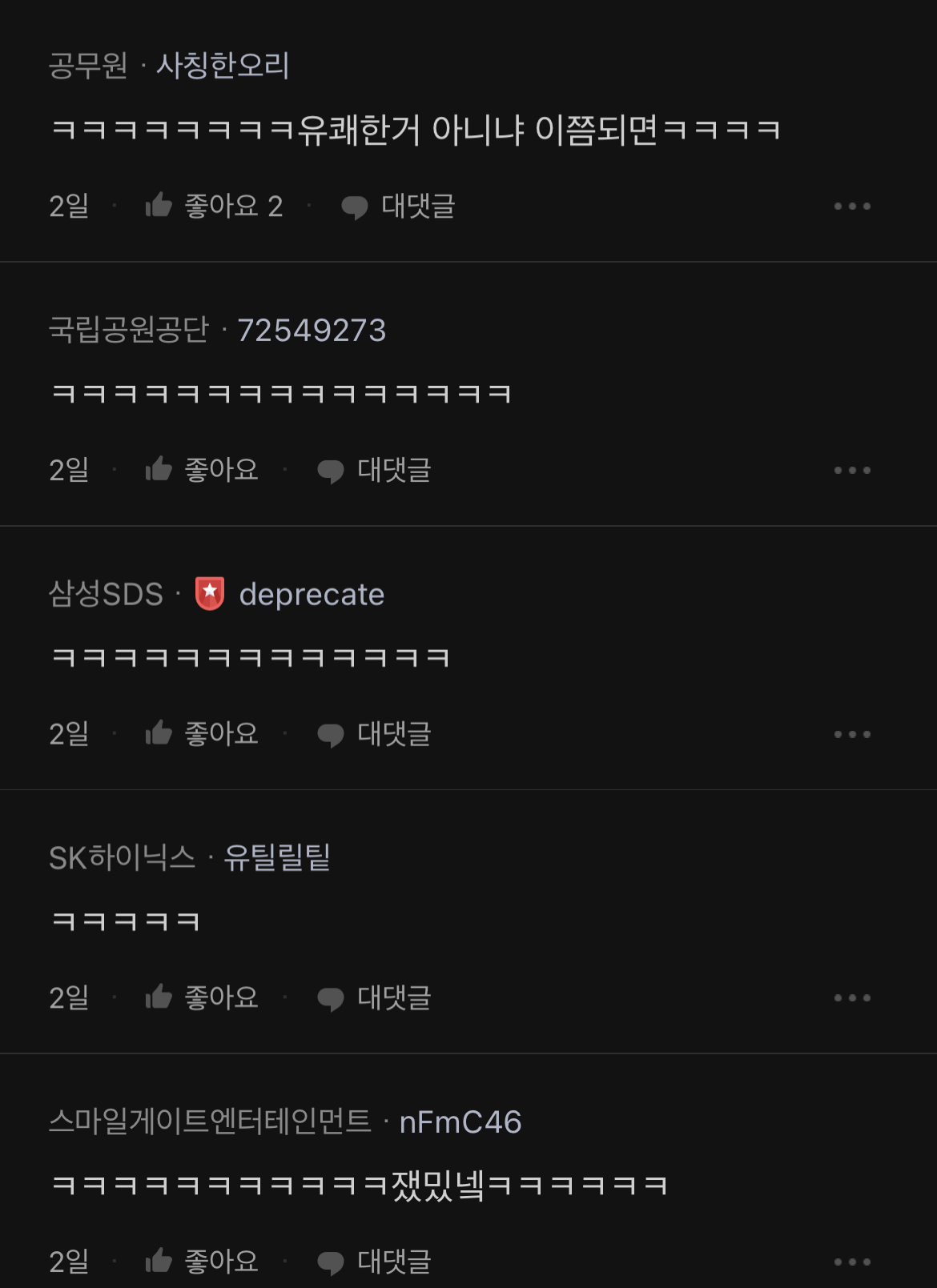The image size is (937, 1288).
Task: Like the comment by deprecate
Action: point(202,734)
